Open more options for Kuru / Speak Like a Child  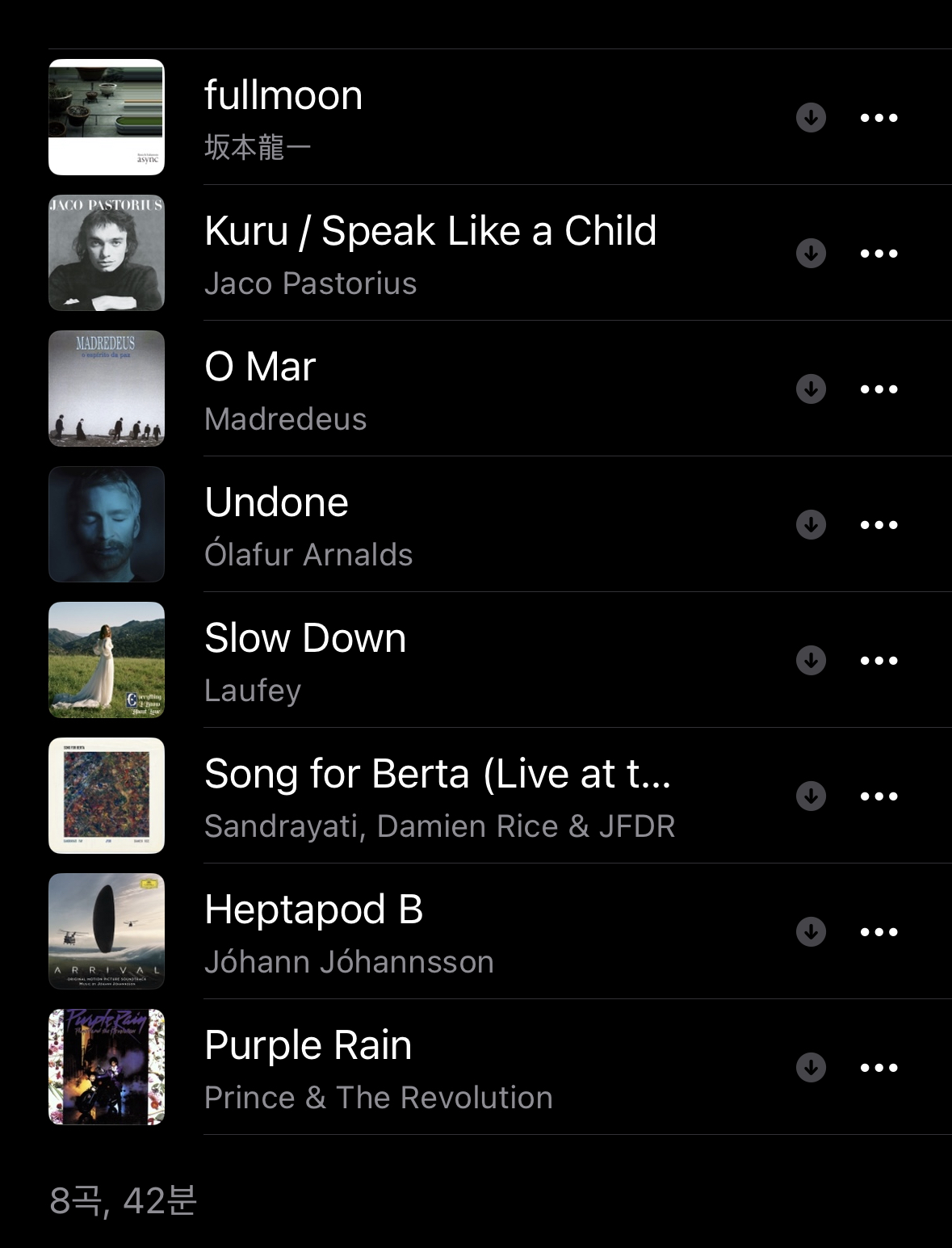click(879, 254)
